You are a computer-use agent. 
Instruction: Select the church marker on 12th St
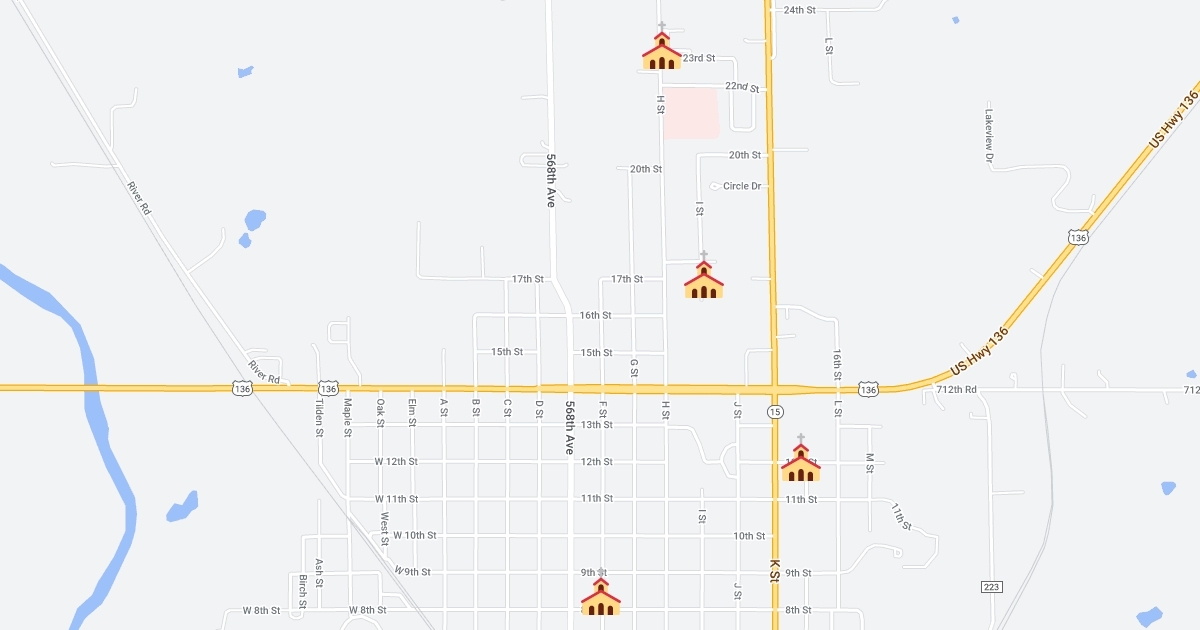pyautogui.click(x=800, y=464)
